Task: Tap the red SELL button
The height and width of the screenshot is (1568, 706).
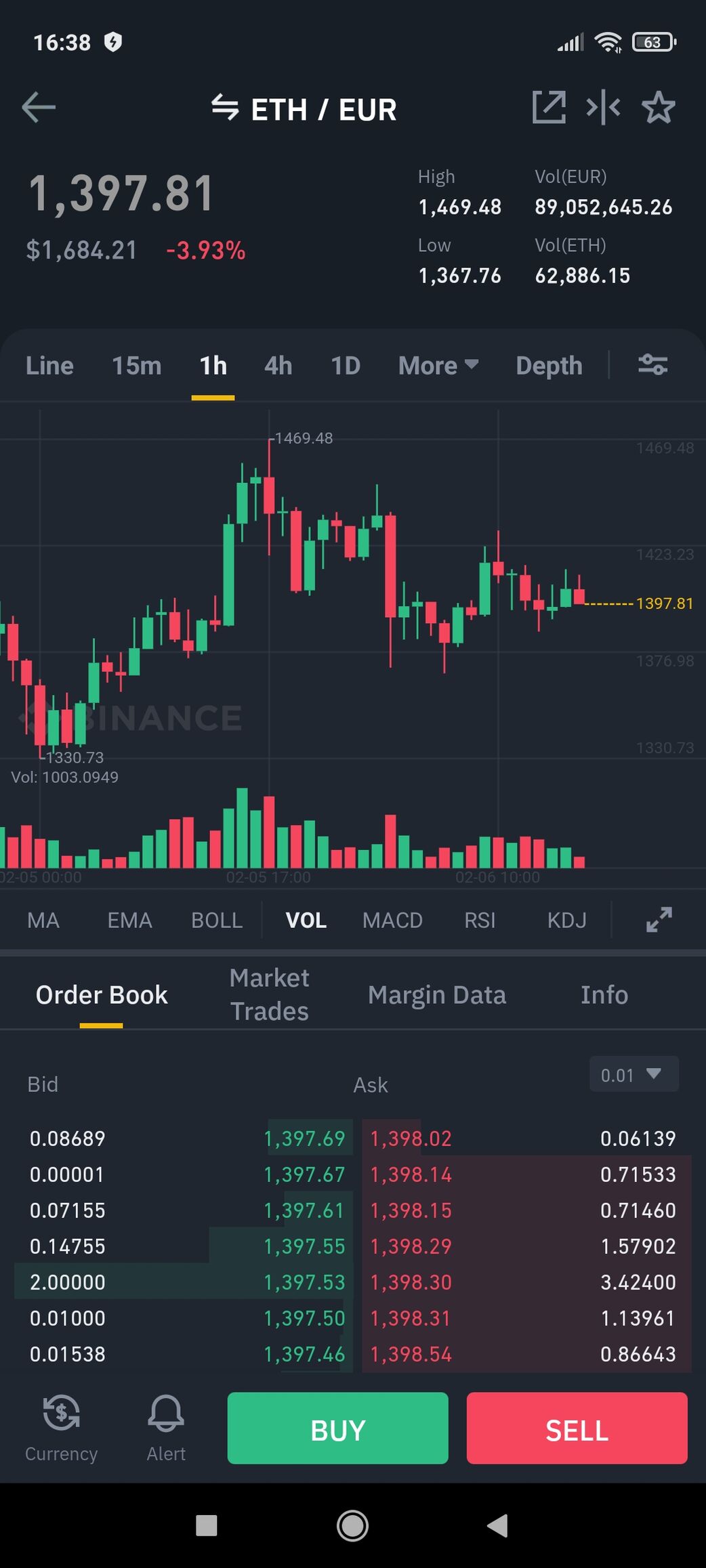Action: coord(577,1428)
